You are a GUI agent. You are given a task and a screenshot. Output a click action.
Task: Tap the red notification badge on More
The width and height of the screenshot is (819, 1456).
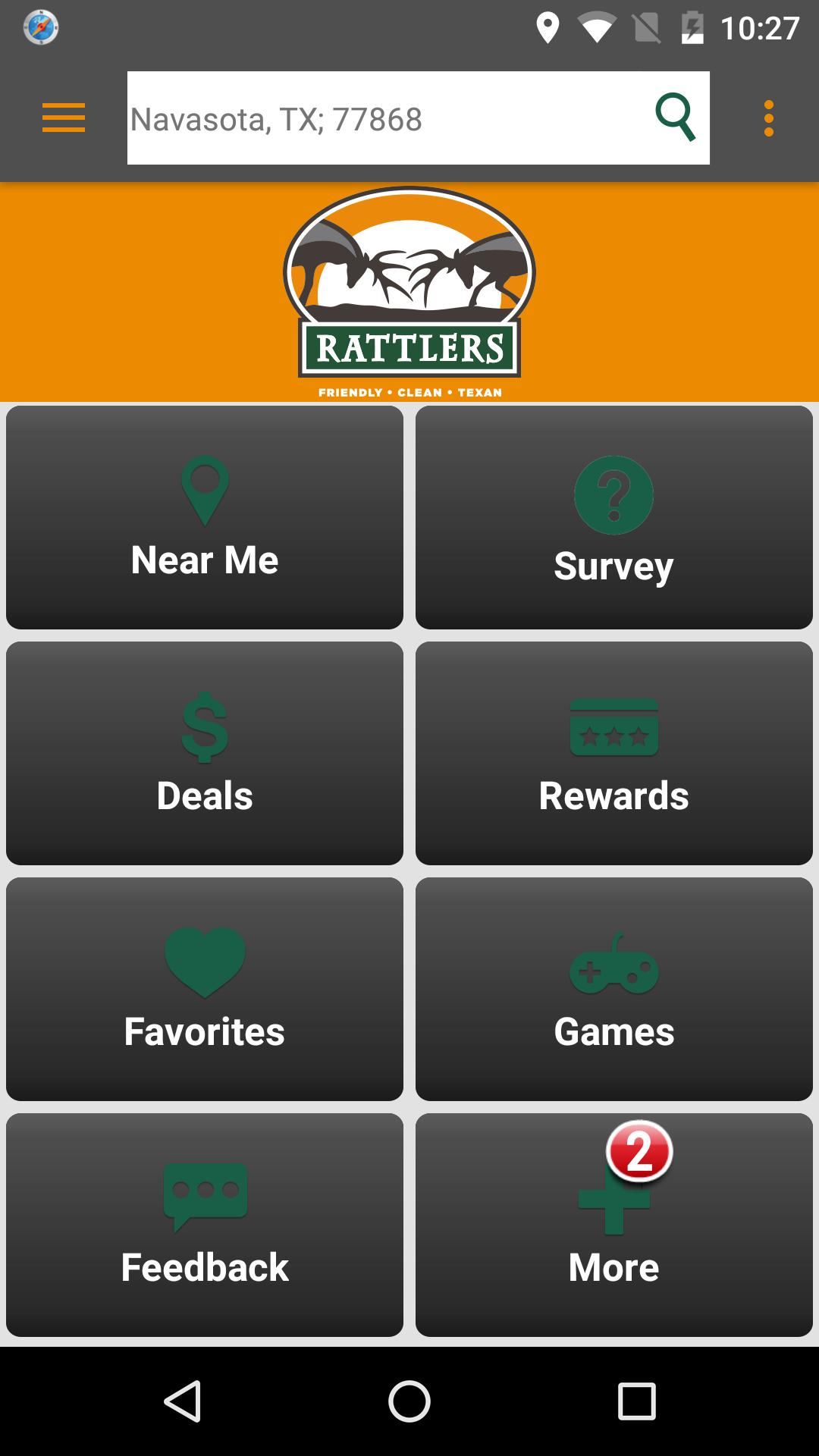tap(639, 1152)
